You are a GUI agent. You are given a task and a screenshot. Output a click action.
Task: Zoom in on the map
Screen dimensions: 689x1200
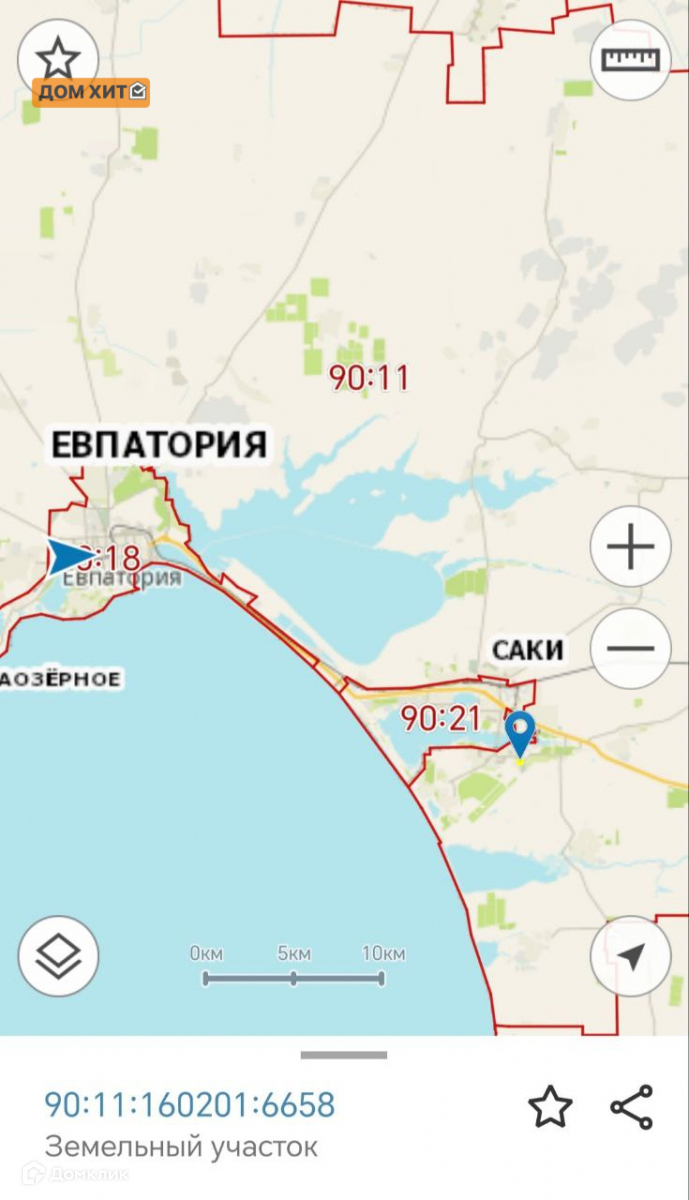[630, 547]
